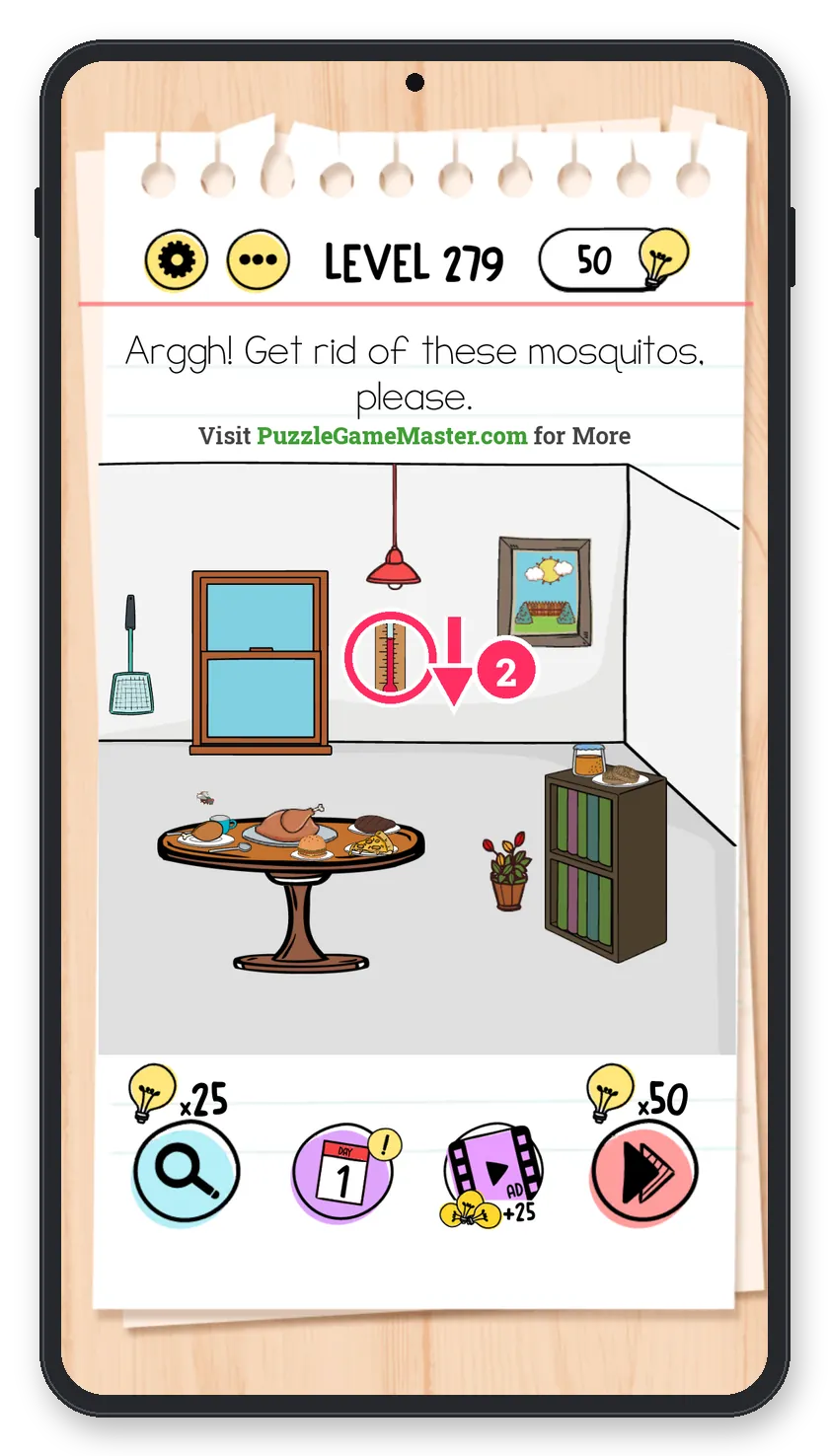Tap the thermometer on the wall
The width and height of the screenshot is (829, 1456).
pyautogui.click(x=390, y=657)
